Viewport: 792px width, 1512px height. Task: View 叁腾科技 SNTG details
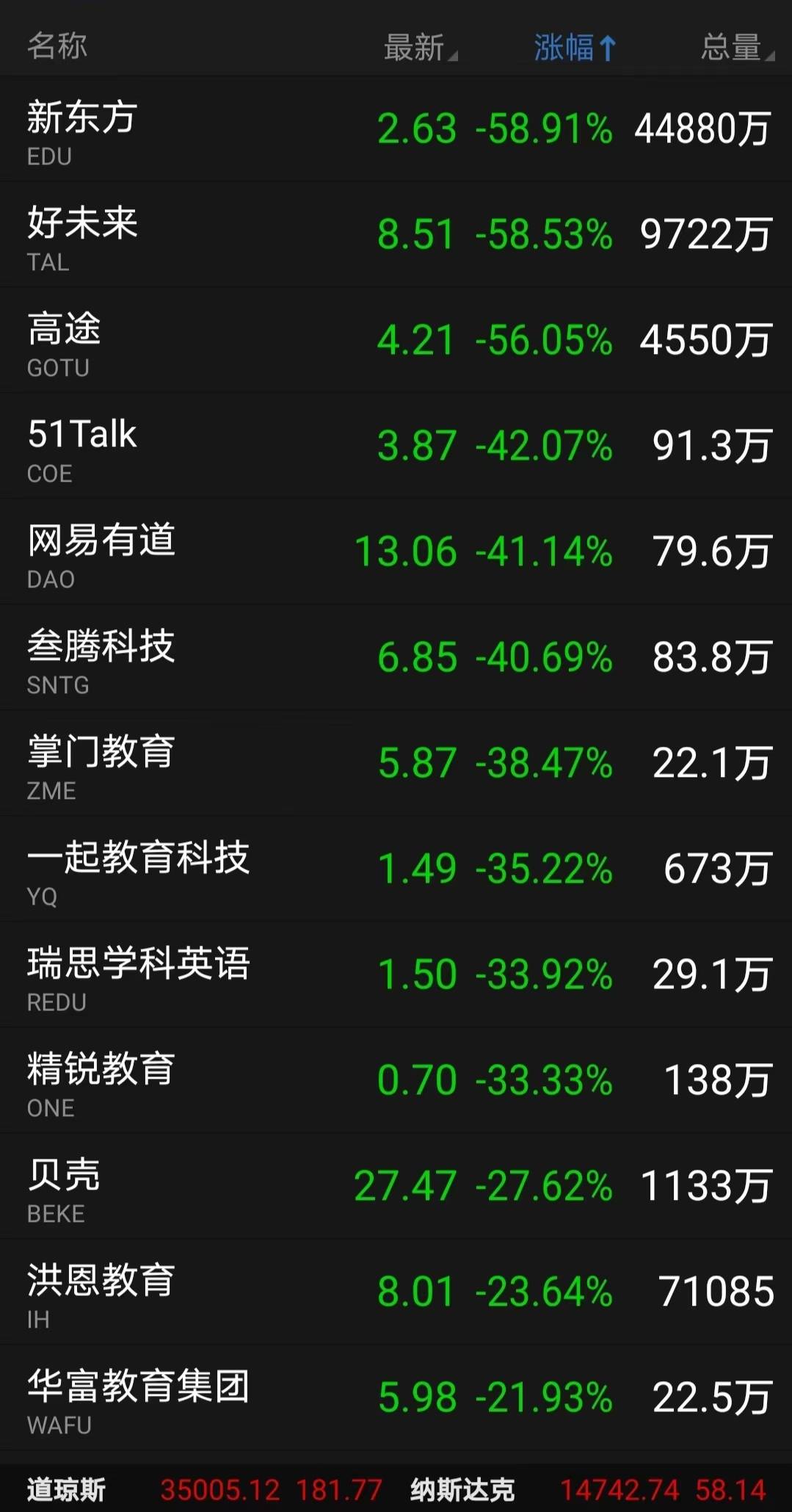[396, 658]
